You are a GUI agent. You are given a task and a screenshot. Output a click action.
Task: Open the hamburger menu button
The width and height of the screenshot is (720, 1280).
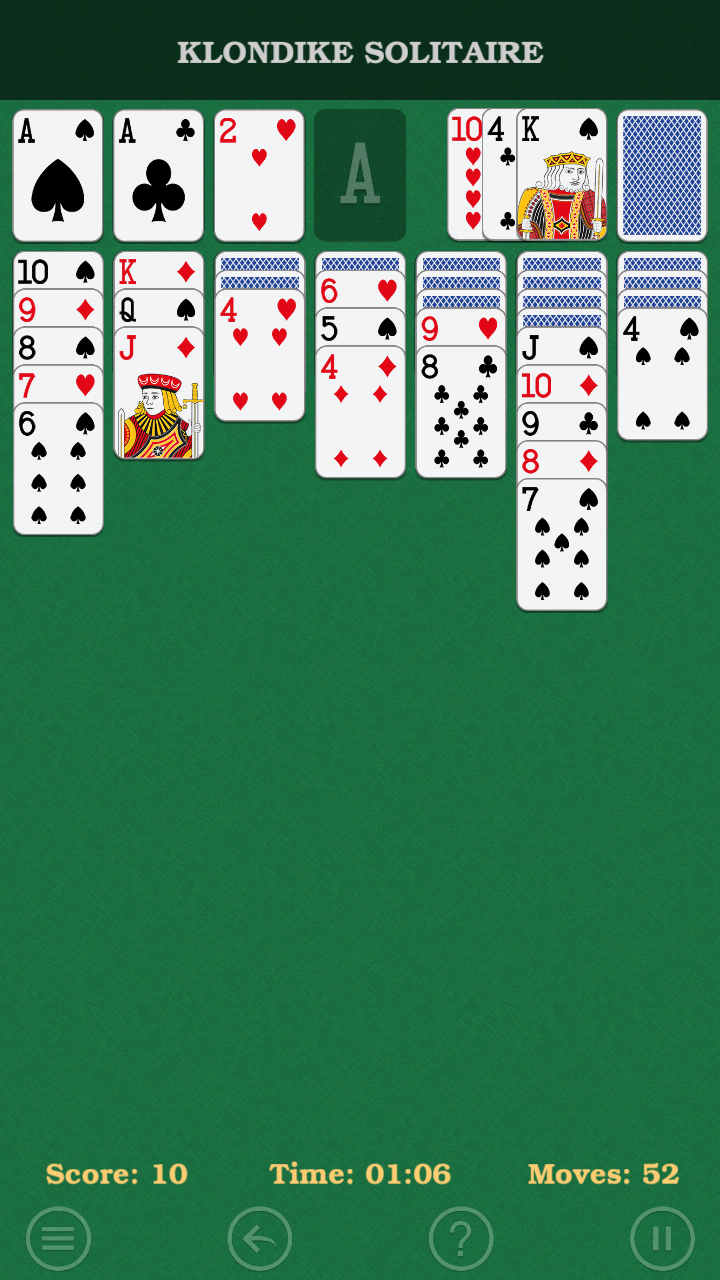tap(58, 1238)
